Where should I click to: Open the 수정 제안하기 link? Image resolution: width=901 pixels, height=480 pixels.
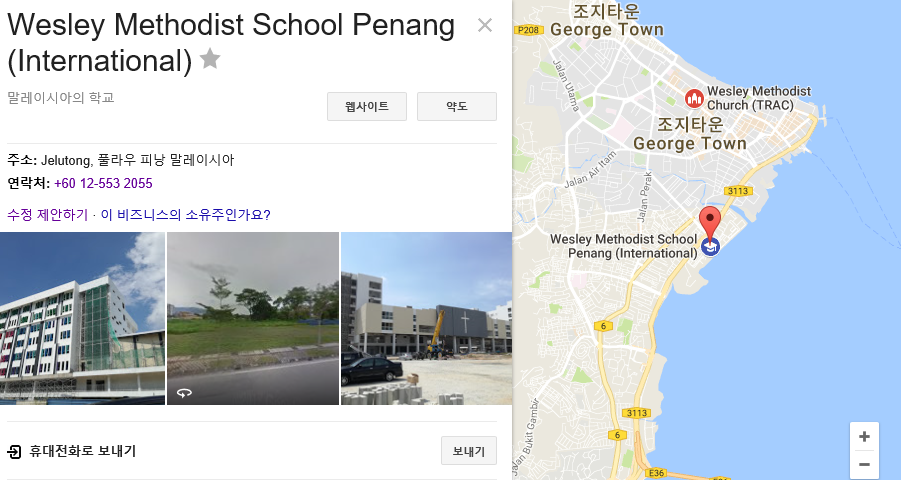click(48, 214)
